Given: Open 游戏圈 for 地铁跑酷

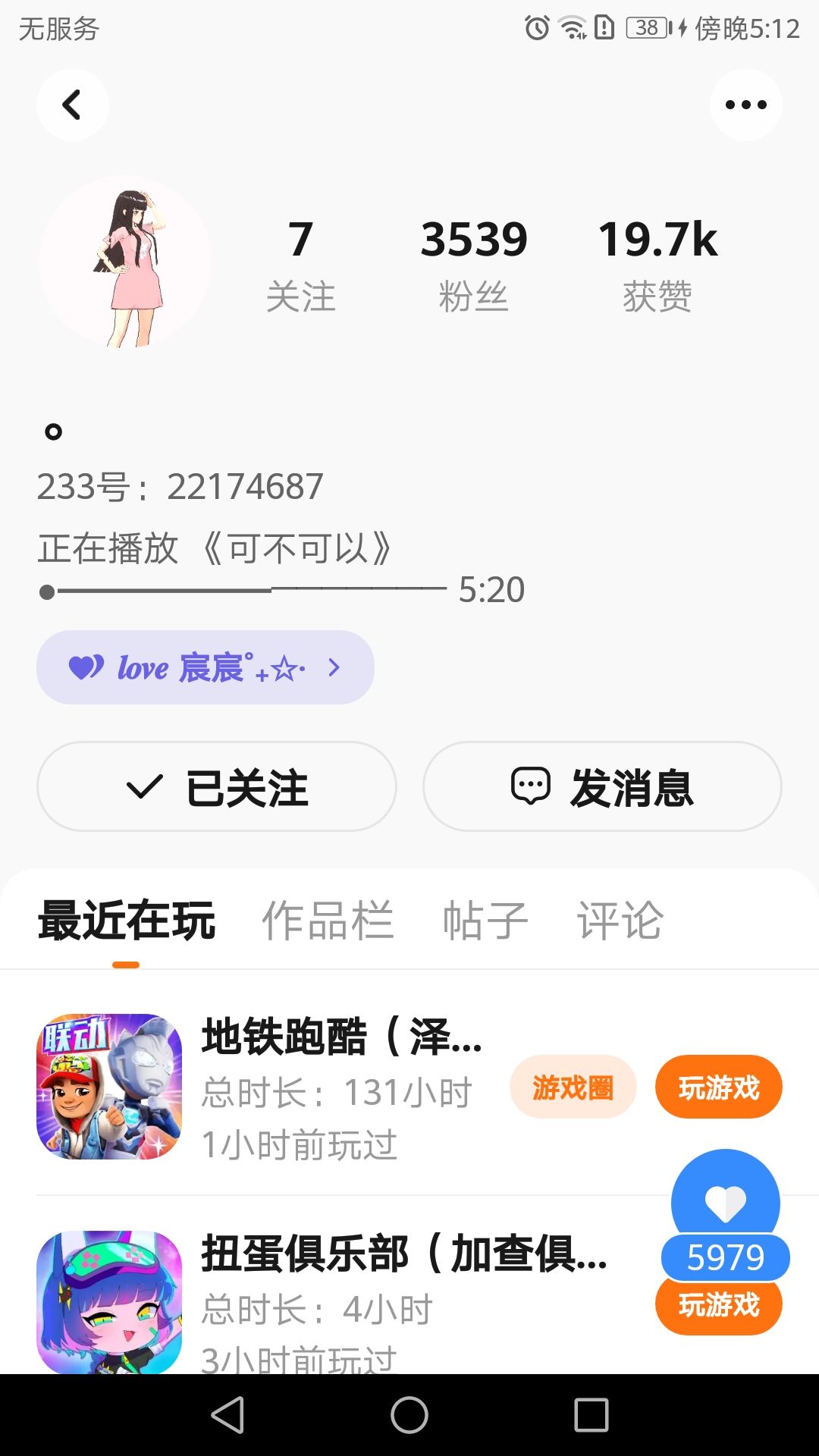Looking at the screenshot, I should 573,1087.
